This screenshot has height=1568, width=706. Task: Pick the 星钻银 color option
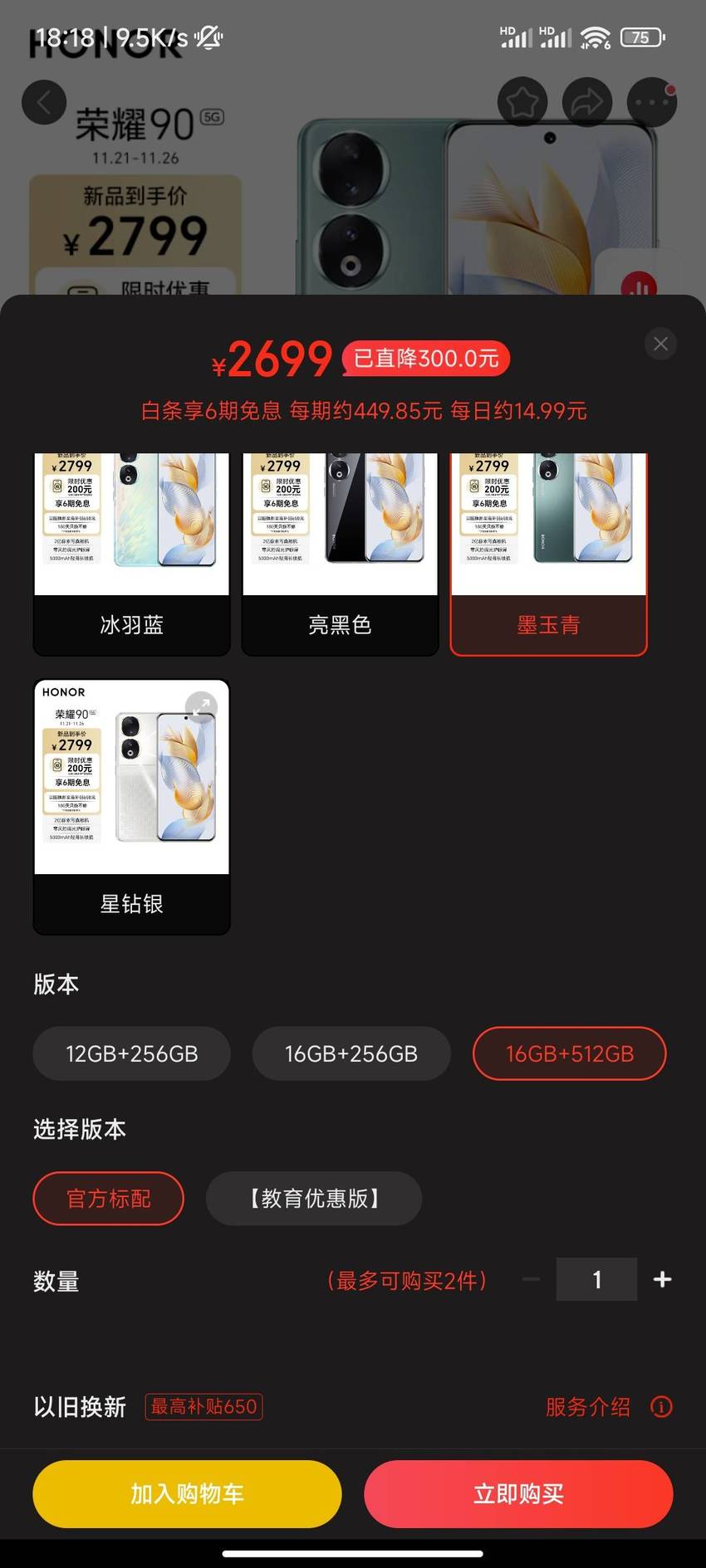point(131,807)
